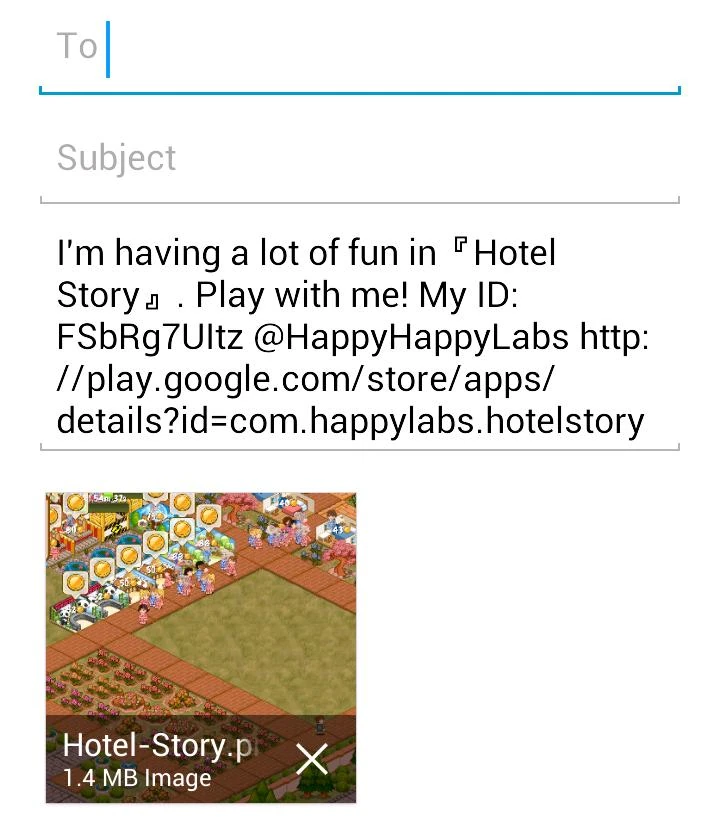
Task: Focus the To recipient field
Action: [x=360, y=48]
